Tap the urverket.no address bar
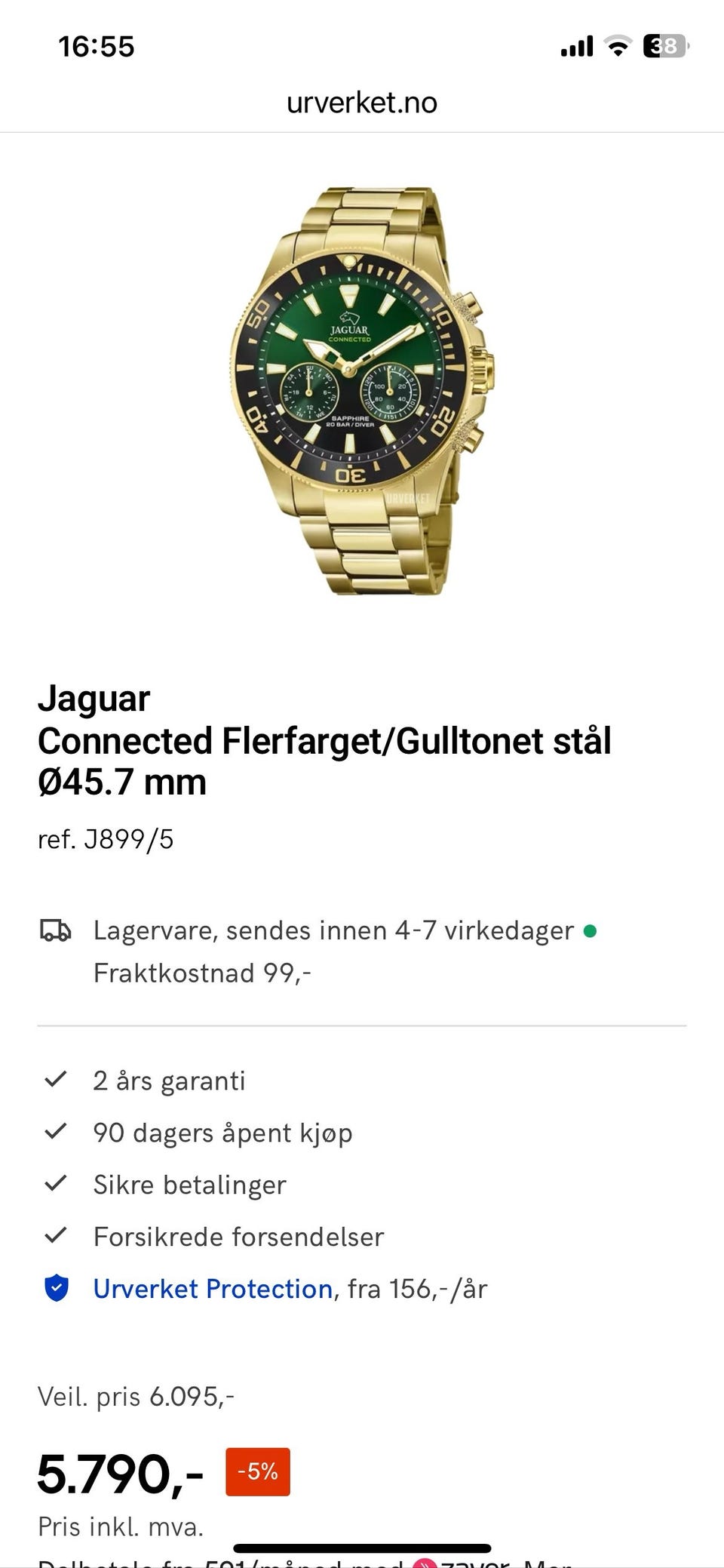 click(x=362, y=103)
